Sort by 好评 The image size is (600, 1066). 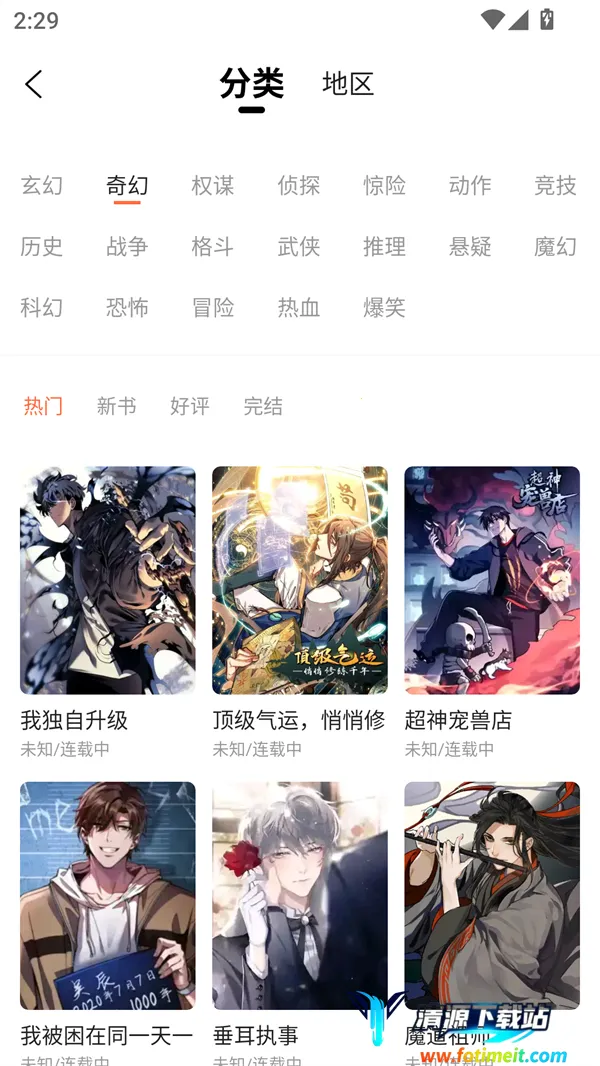coord(189,406)
